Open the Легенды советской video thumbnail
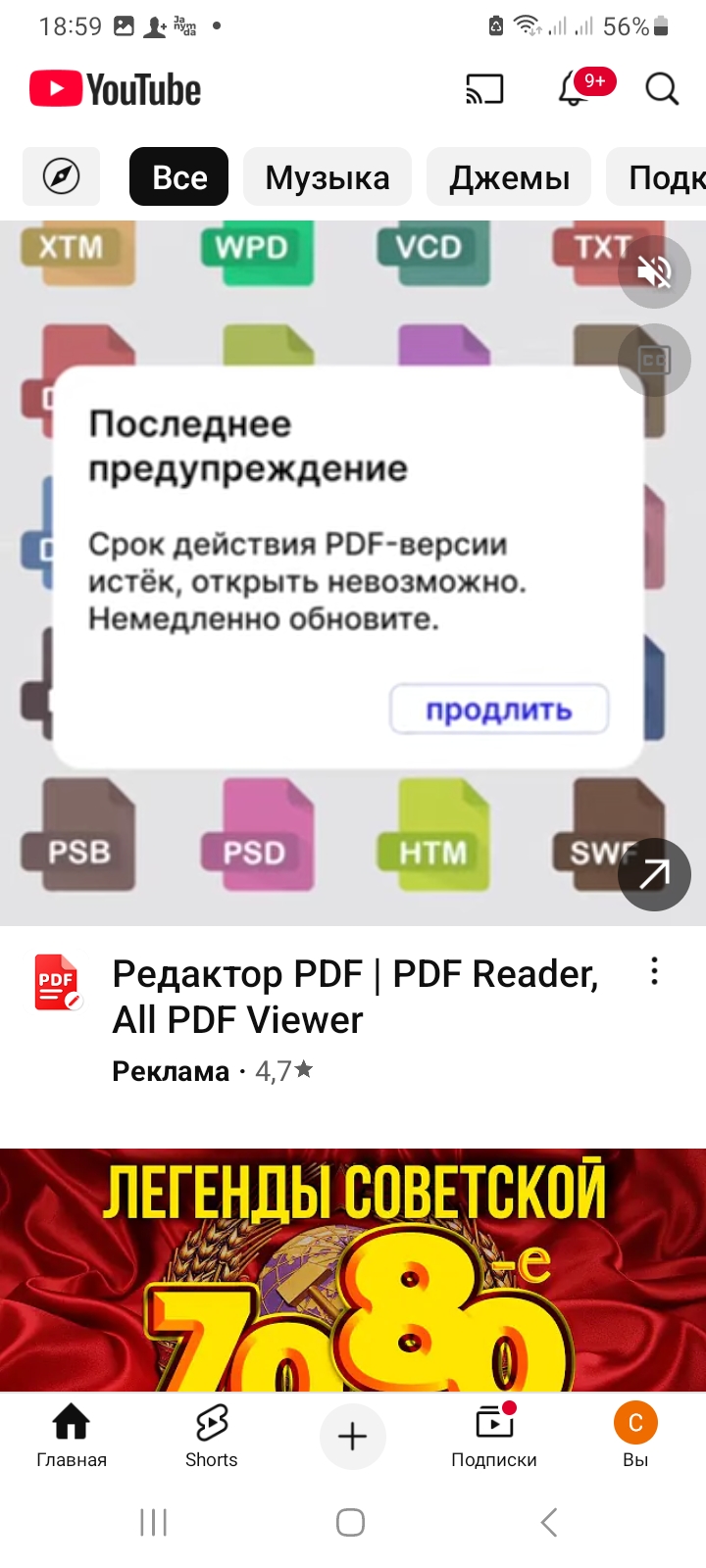 tap(353, 1270)
